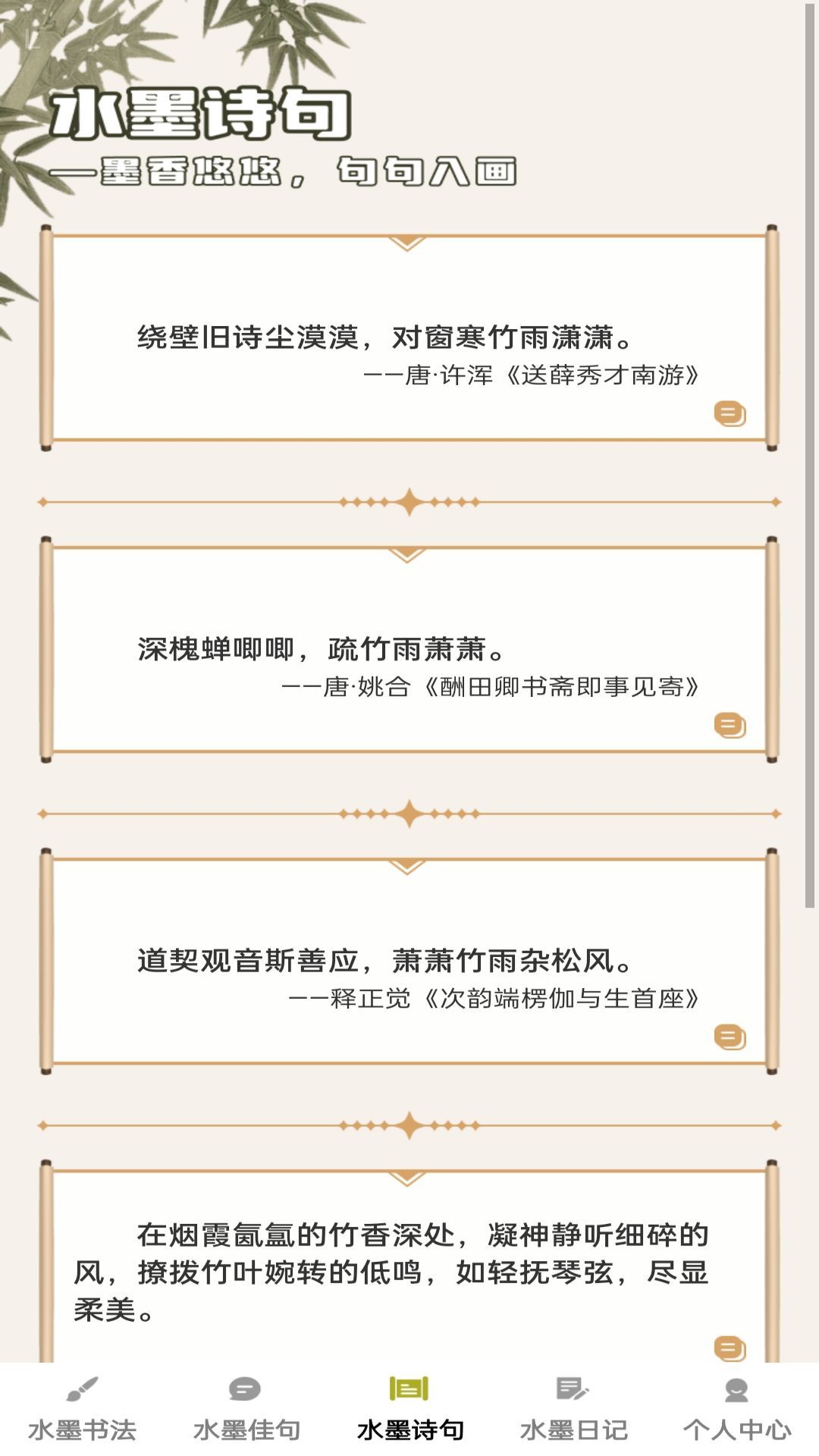This screenshot has height=1456, width=819.
Task: Tap copy icon on 绕壁旧诗尘漠漠 card
Action: tap(730, 414)
